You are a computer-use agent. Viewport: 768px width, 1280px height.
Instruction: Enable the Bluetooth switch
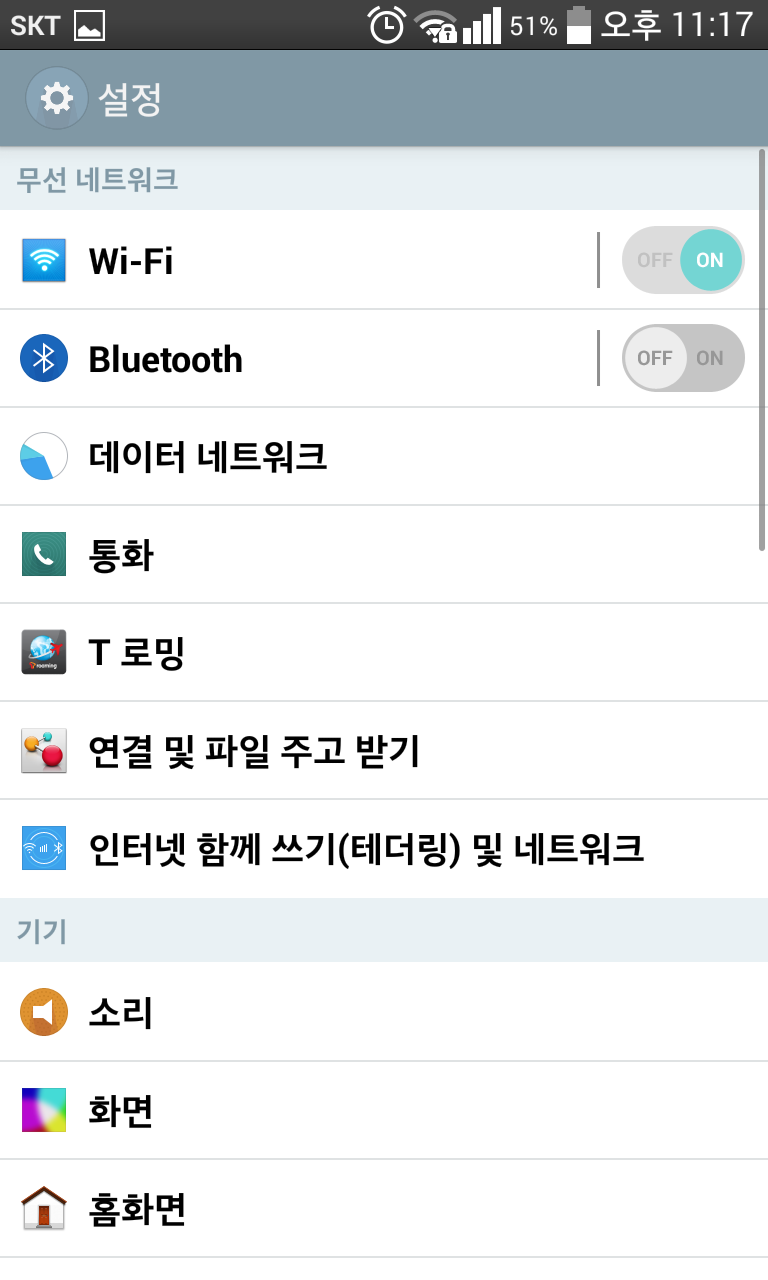tap(683, 358)
